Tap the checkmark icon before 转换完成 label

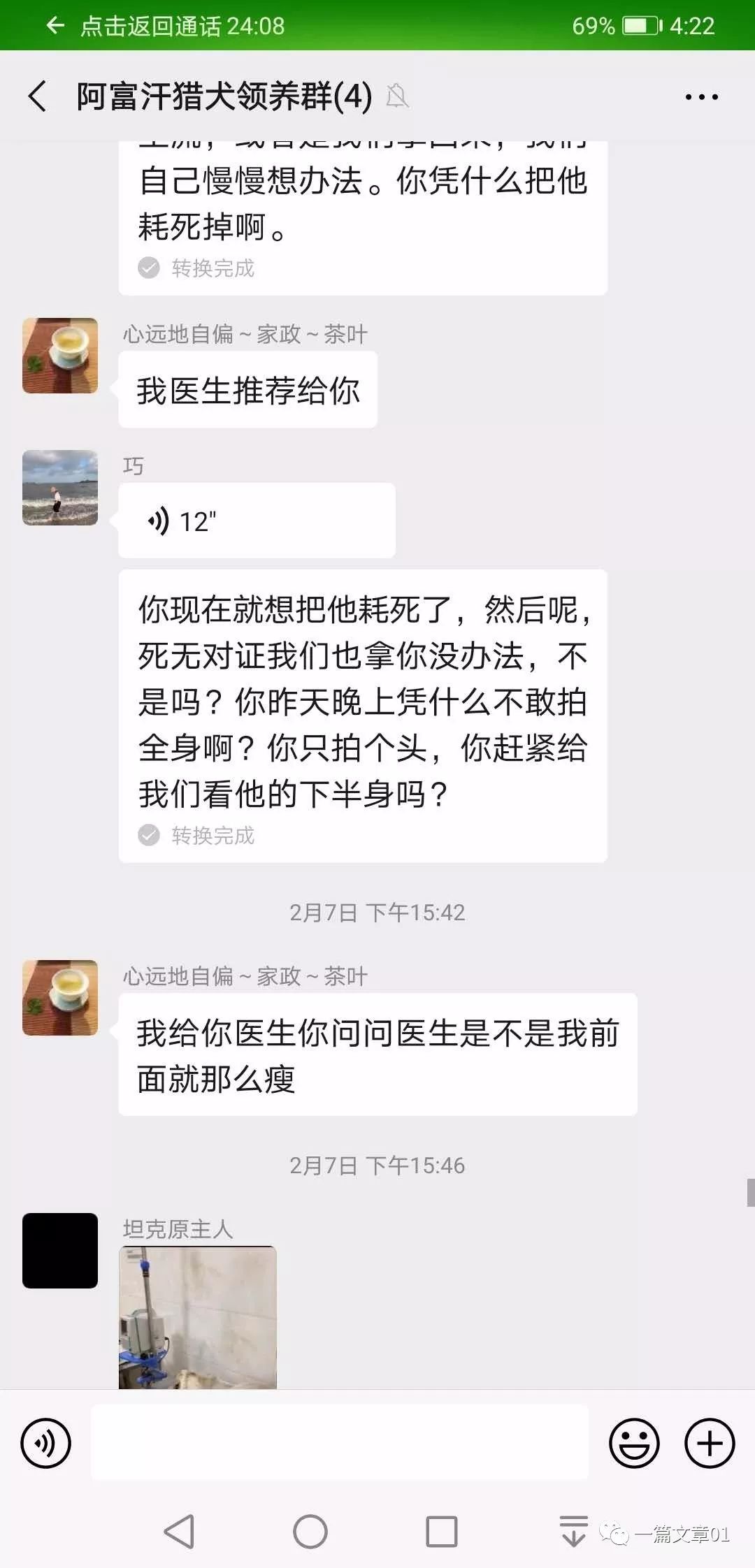pyautogui.click(x=148, y=834)
